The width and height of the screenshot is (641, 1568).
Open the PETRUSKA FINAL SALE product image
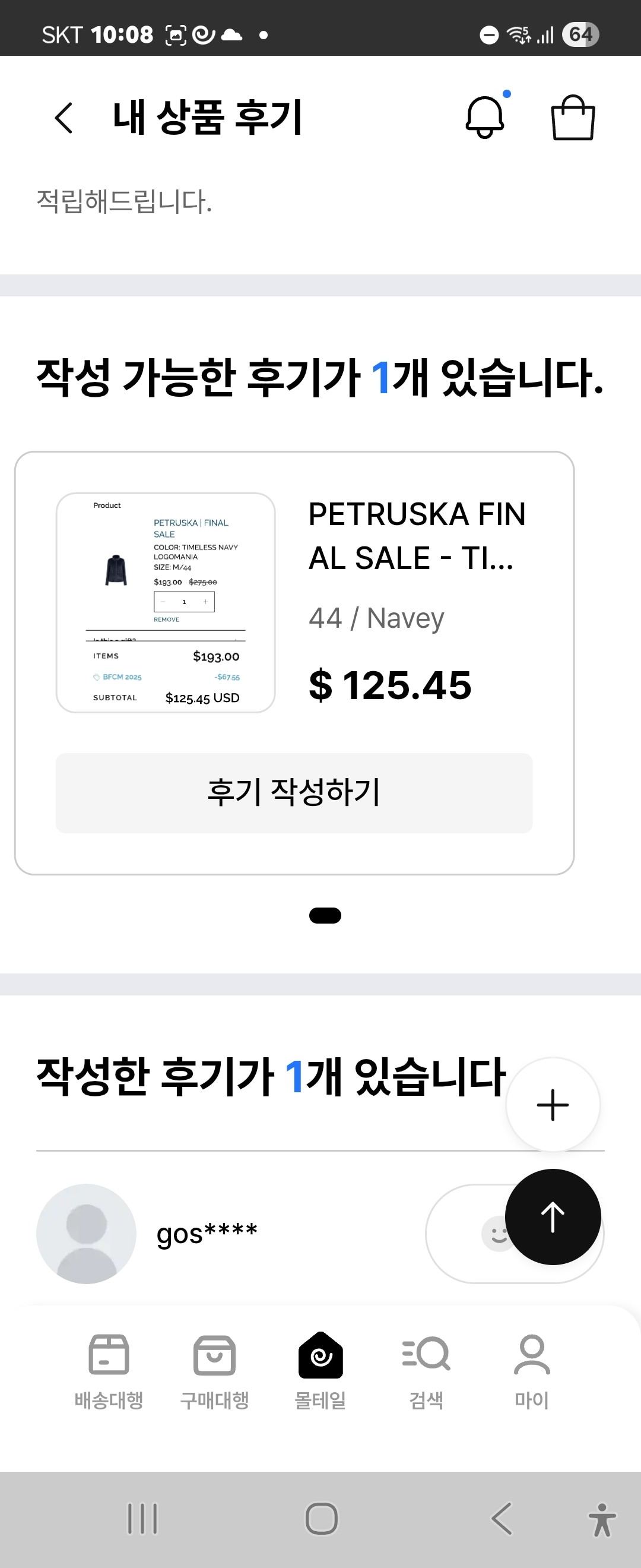click(166, 603)
